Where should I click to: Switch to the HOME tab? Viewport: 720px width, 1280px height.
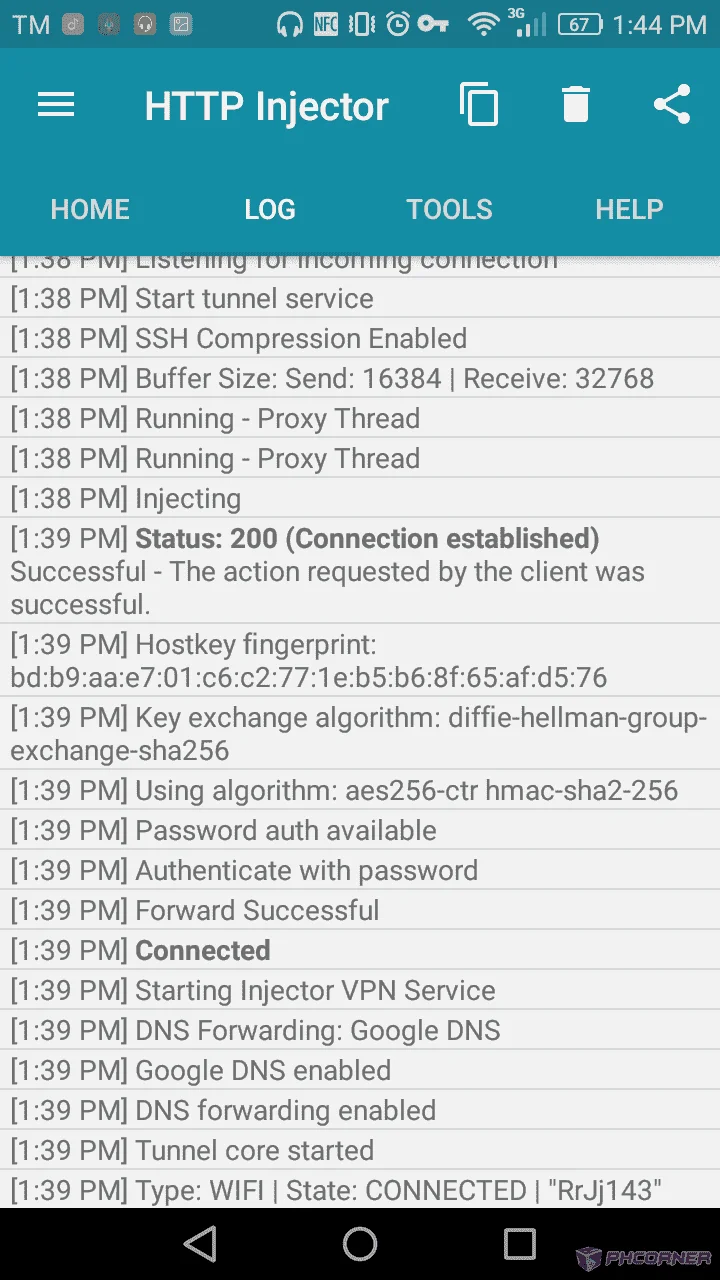[90, 209]
